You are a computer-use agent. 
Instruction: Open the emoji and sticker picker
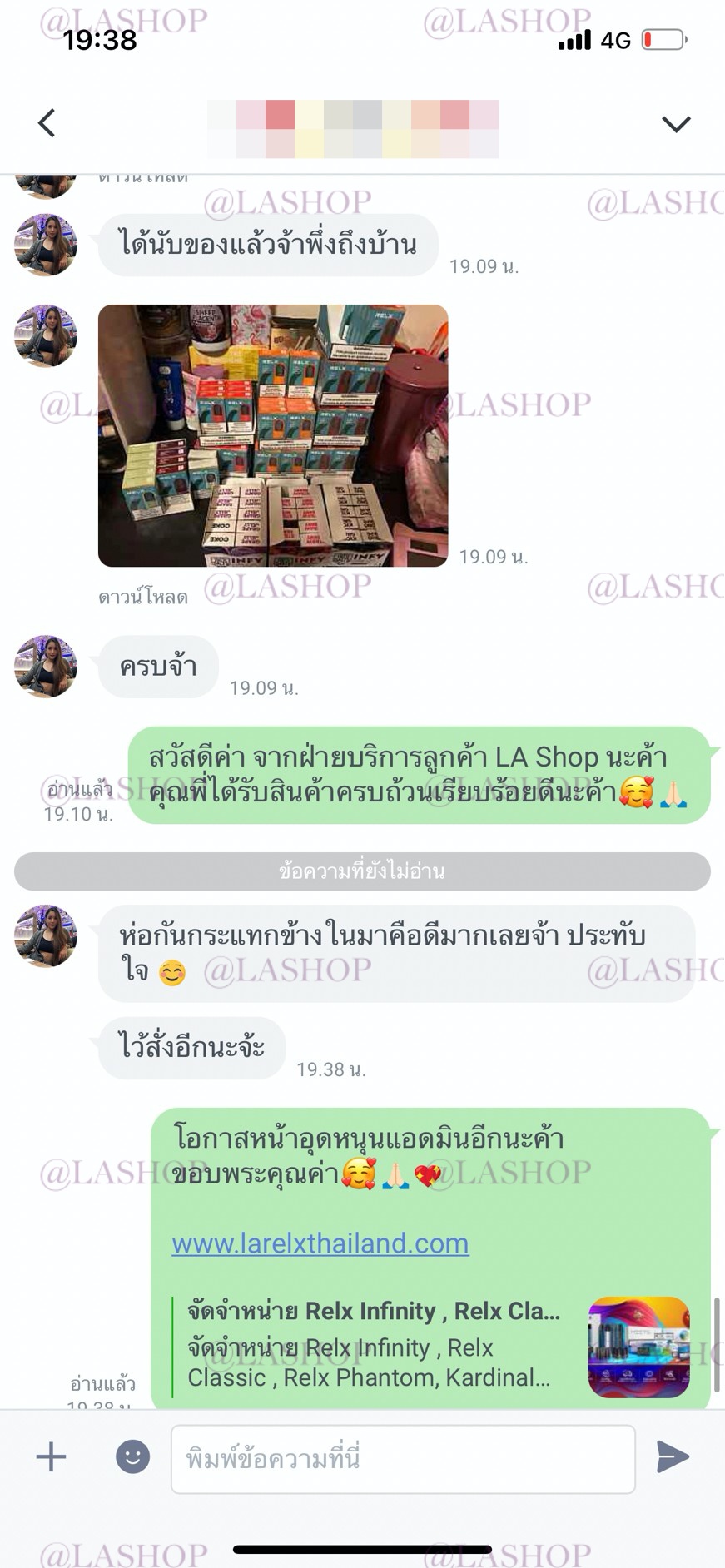click(132, 1456)
